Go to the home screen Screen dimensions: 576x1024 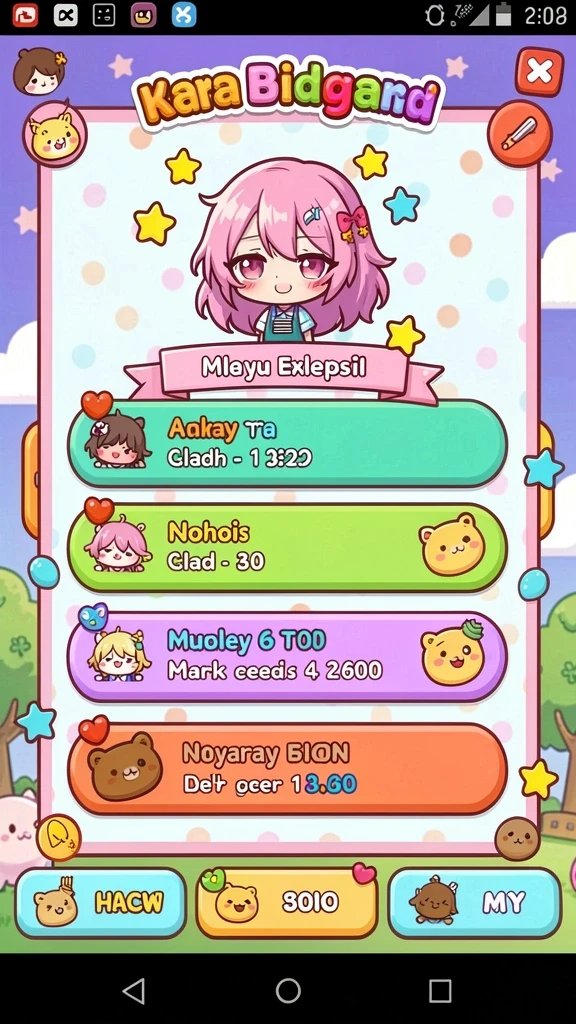[x=288, y=991]
